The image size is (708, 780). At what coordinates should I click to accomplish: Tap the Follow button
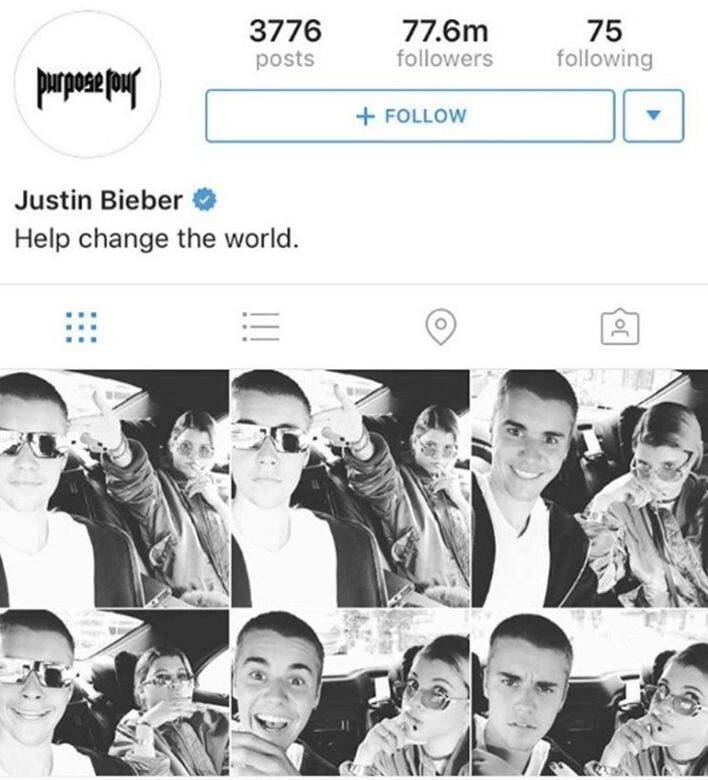click(x=409, y=116)
